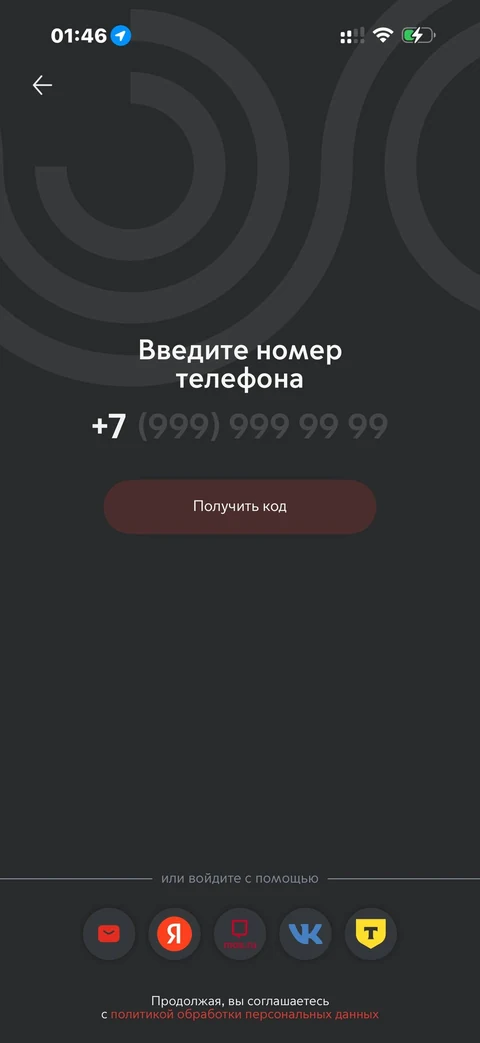This screenshot has width=480, height=1043.
Task: Tap the Получить код button
Action: click(240, 506)
